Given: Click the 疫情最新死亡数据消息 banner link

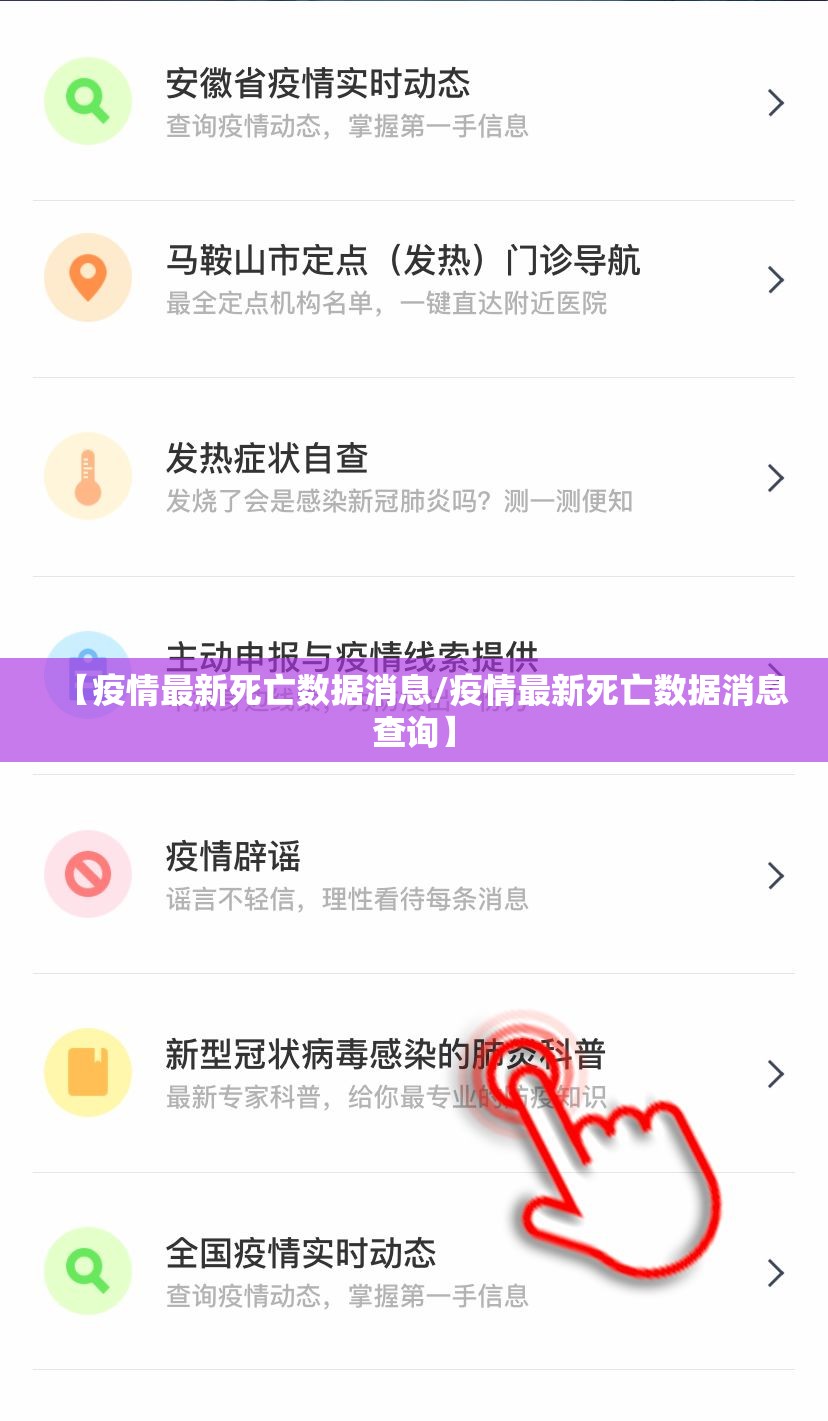Looking at the screenshot, I should [x=414, y=712].
